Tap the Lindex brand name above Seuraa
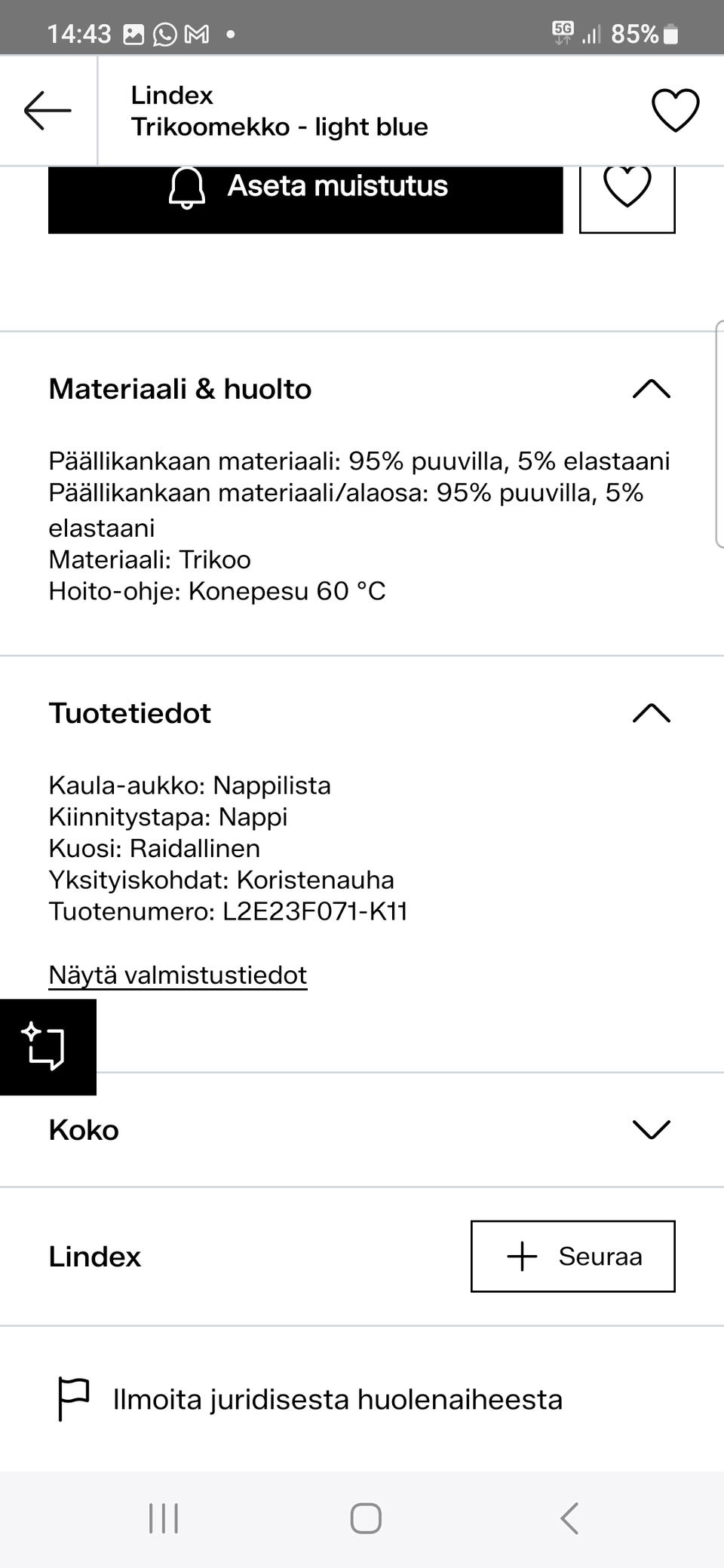The height and width of the screenshot is (1568, 724). [94, 1256]
